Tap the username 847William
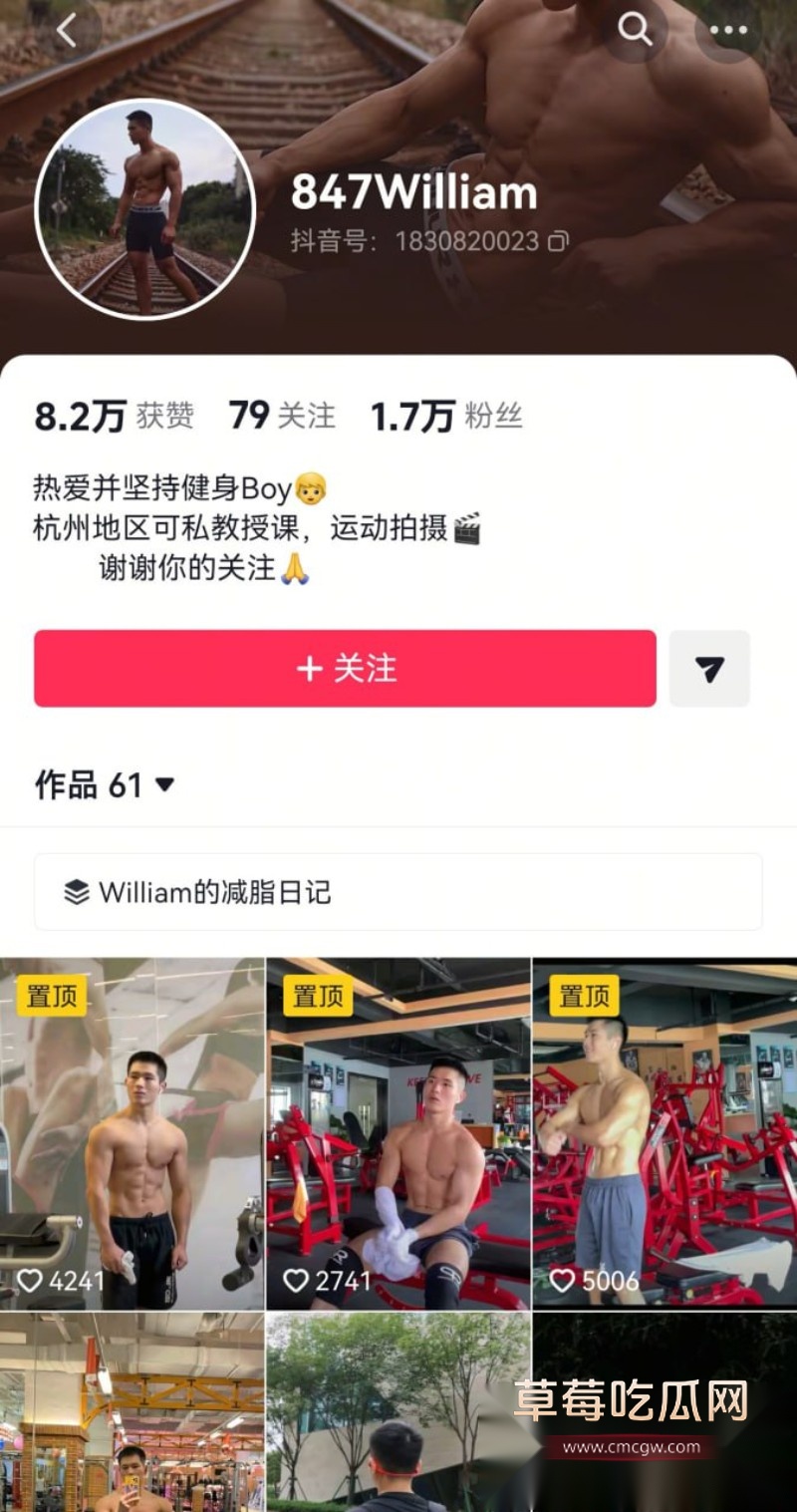The image size is (797, 1512). click(414, 192)
